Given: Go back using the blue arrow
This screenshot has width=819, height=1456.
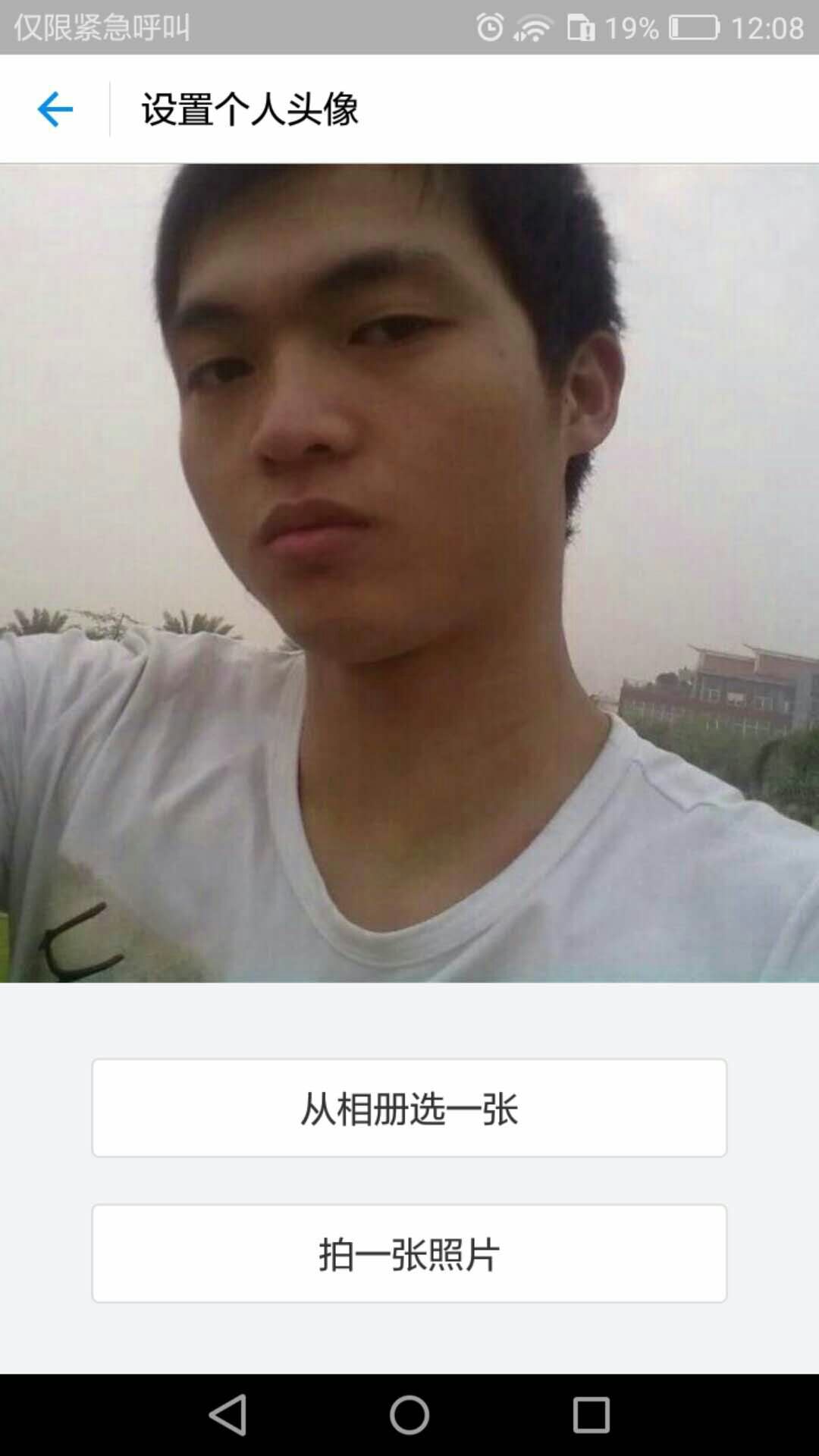Looking at the screenshot, I should 55,109.
